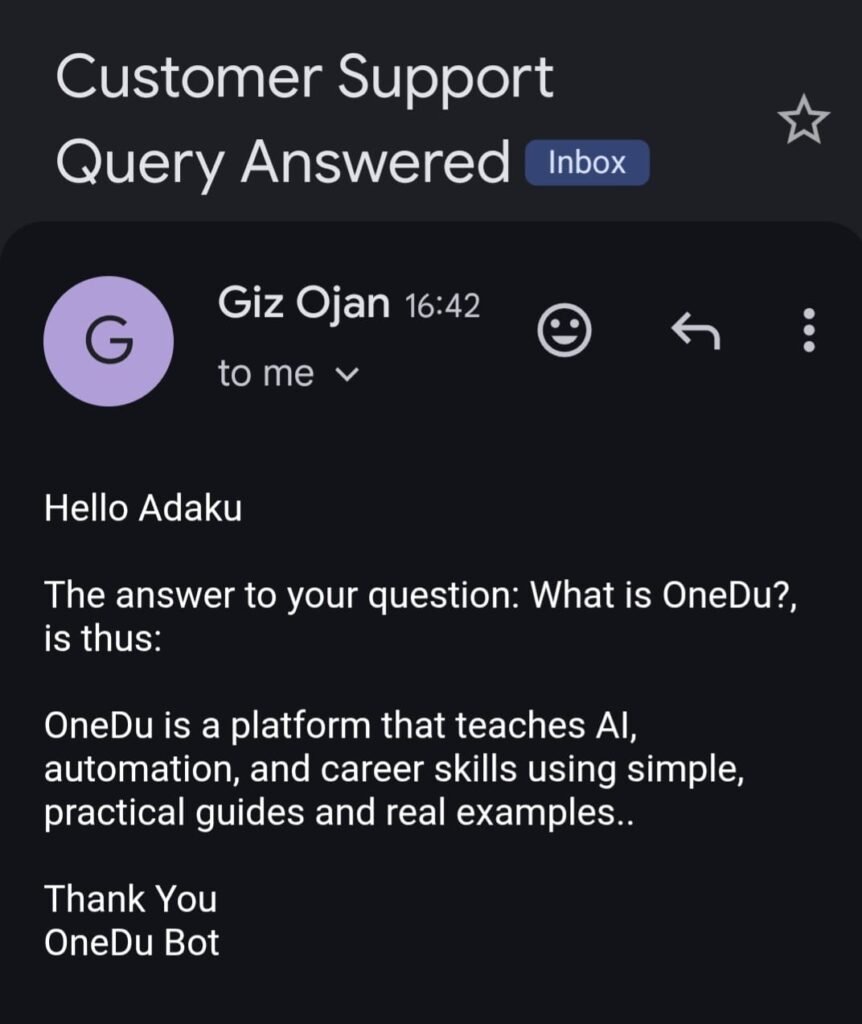
Task: Expand the 'to me' recipient details
Action: [348, 373]
